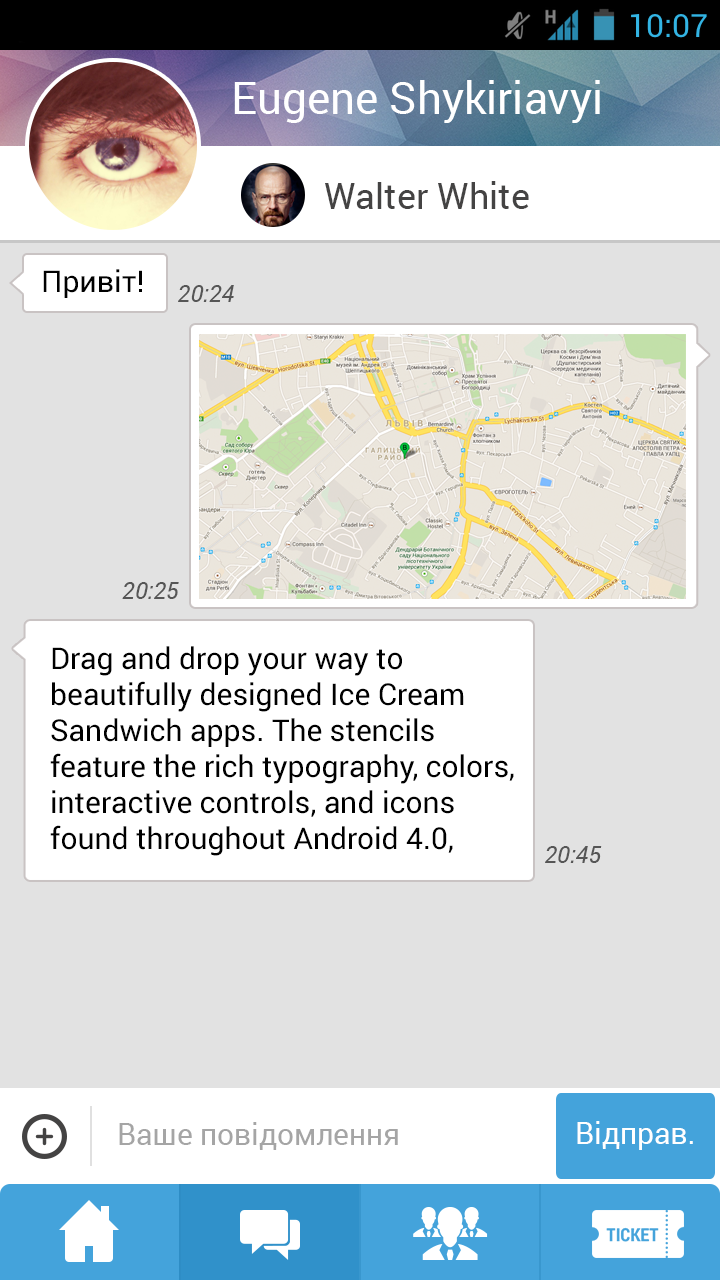Switch to the chats tab
The height and width of the screenshot is (1280, 720).
coord(270,1234)
